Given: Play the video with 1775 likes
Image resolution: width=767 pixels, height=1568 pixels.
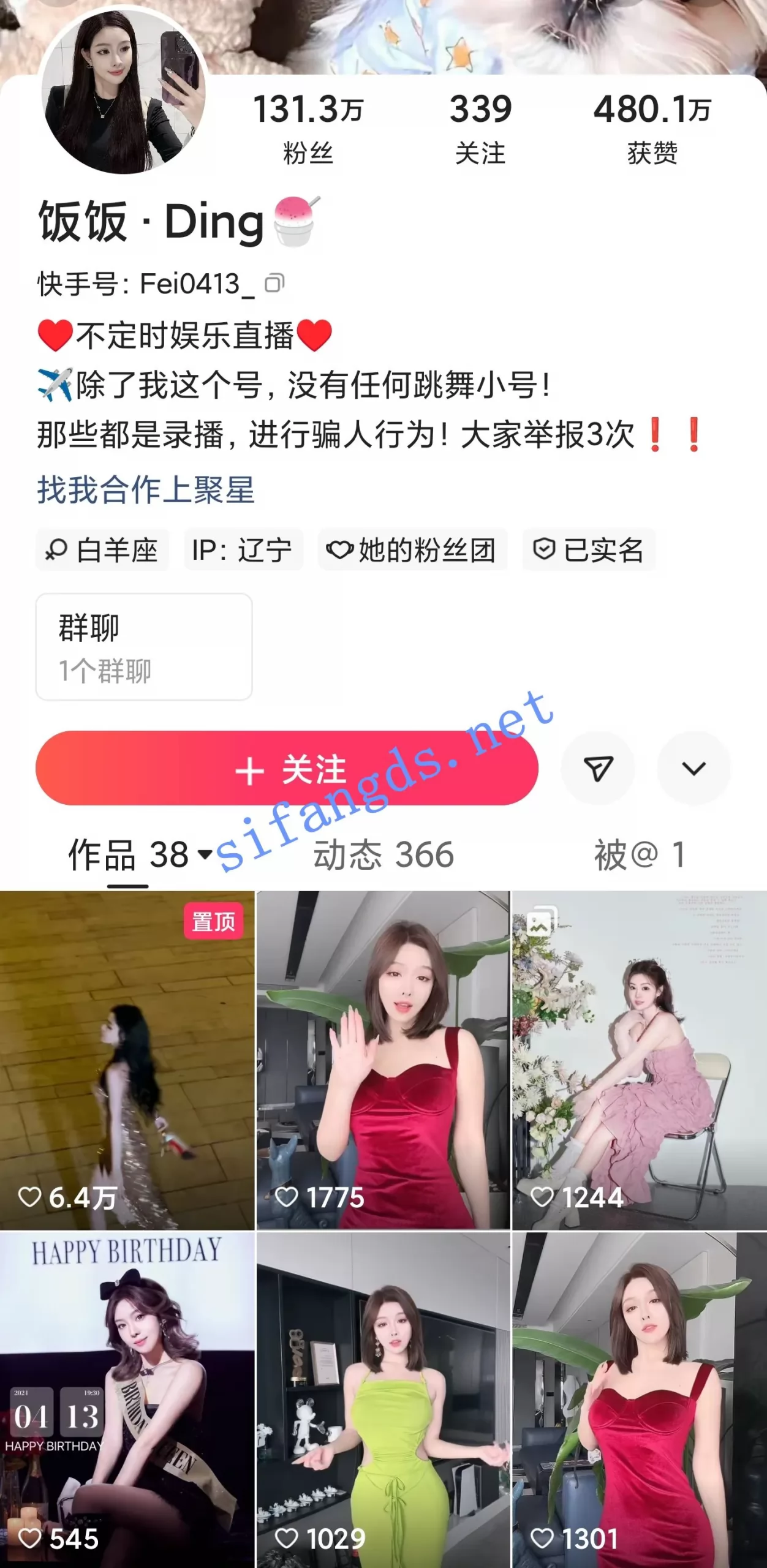Looking at the screenshot, I should (383, 1060).
